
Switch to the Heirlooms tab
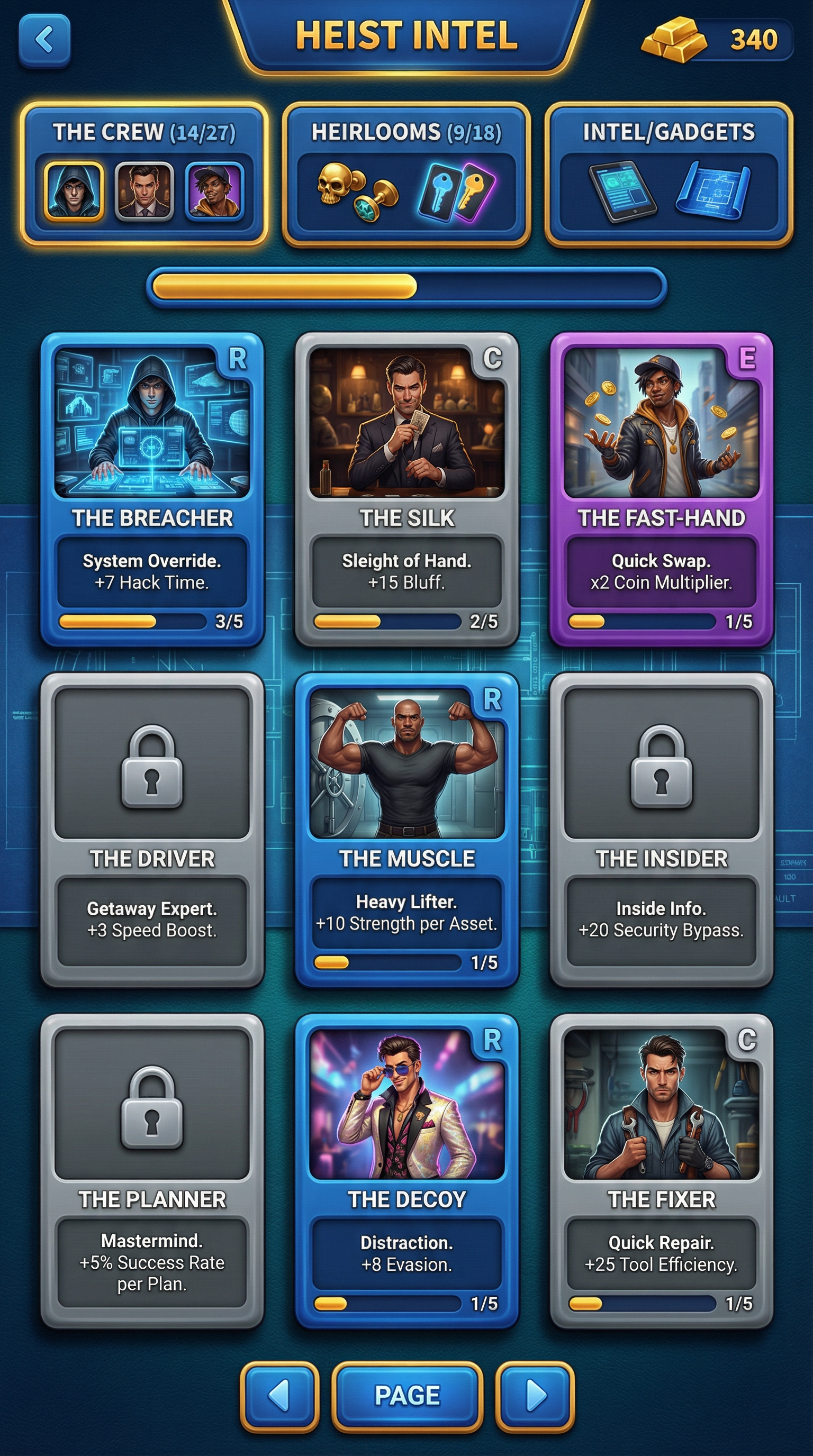coord(406,174)
